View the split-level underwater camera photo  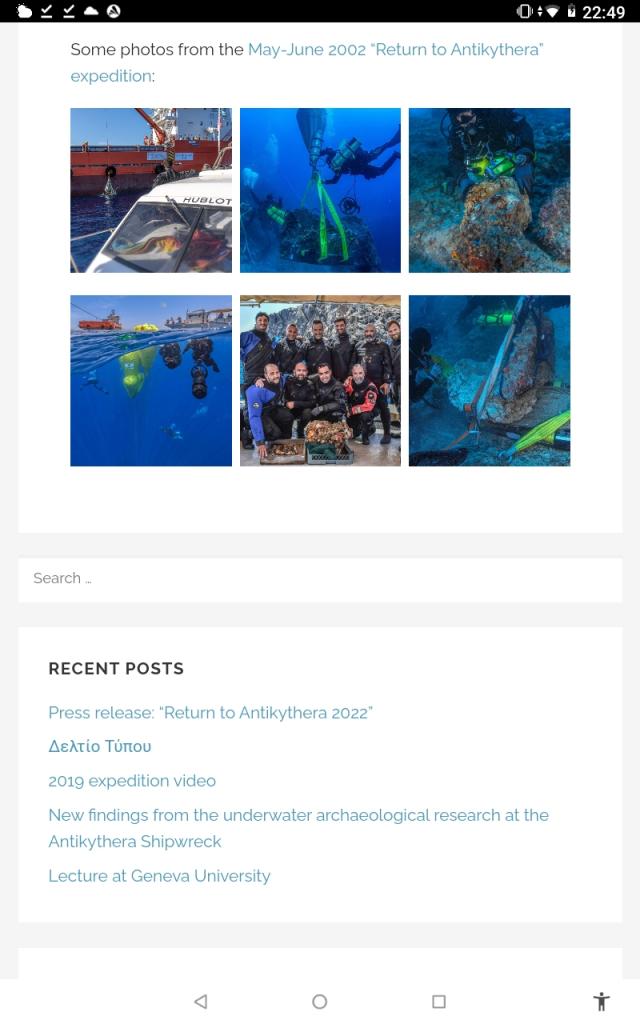coord(151,380)
